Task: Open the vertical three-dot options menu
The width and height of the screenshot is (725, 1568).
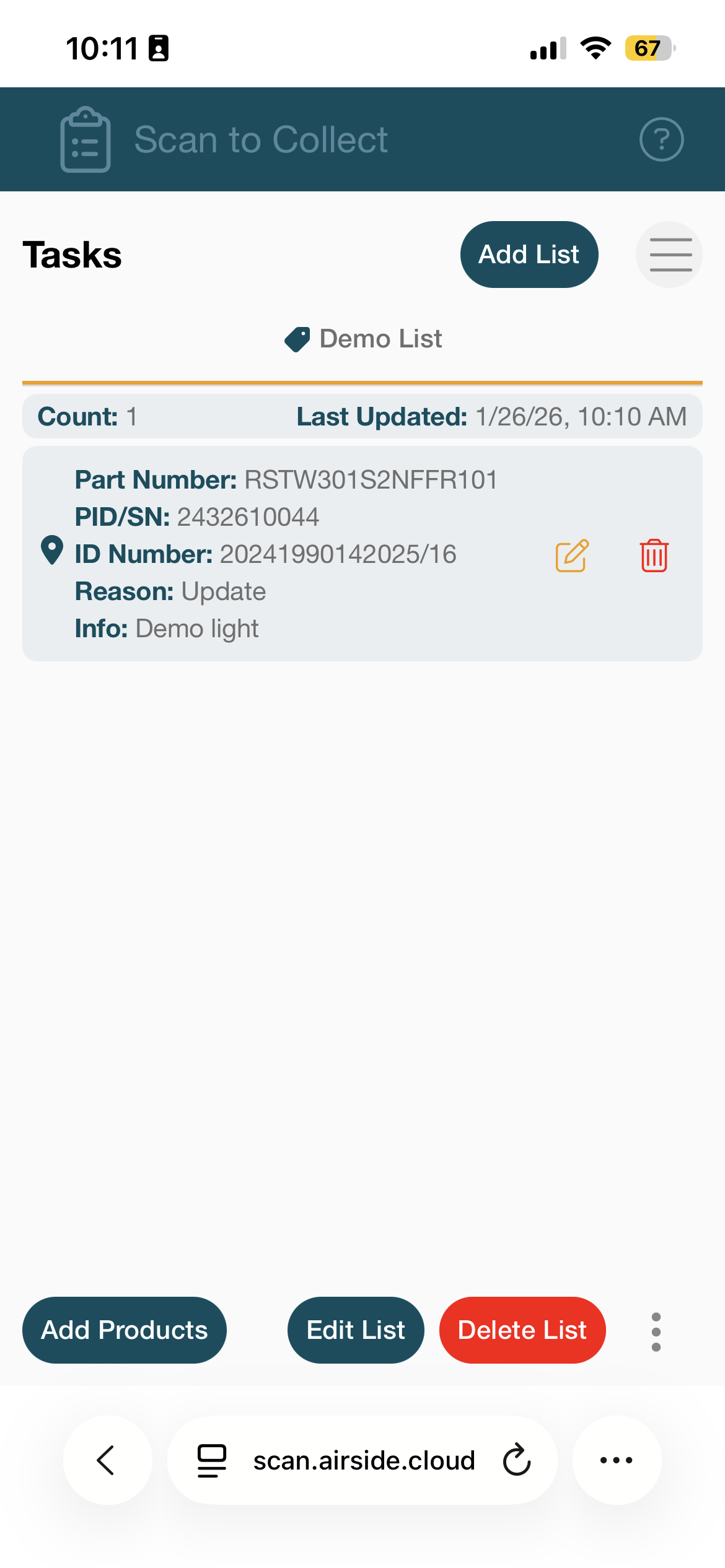Action: tap(656, 1332)
